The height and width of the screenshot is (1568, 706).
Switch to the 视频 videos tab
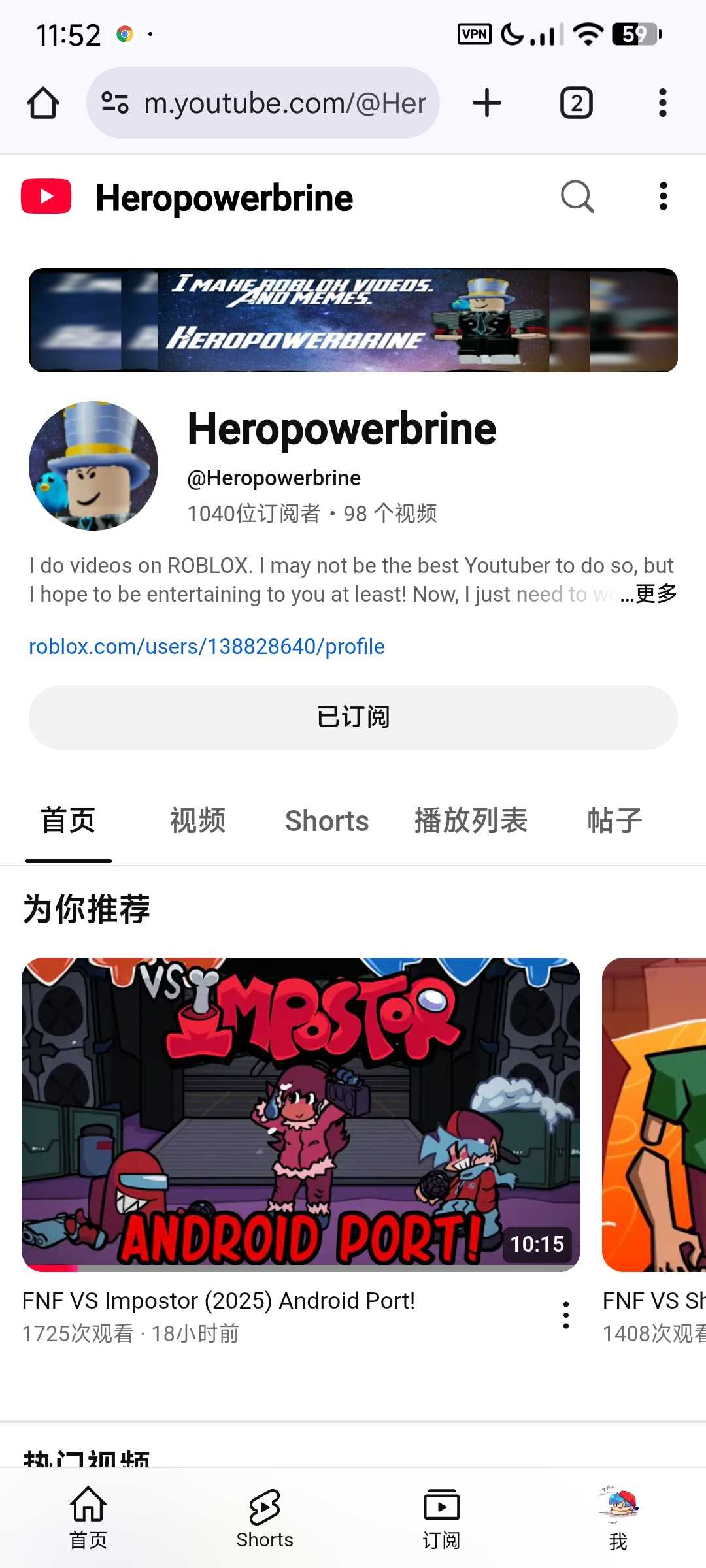click(197, 821)
